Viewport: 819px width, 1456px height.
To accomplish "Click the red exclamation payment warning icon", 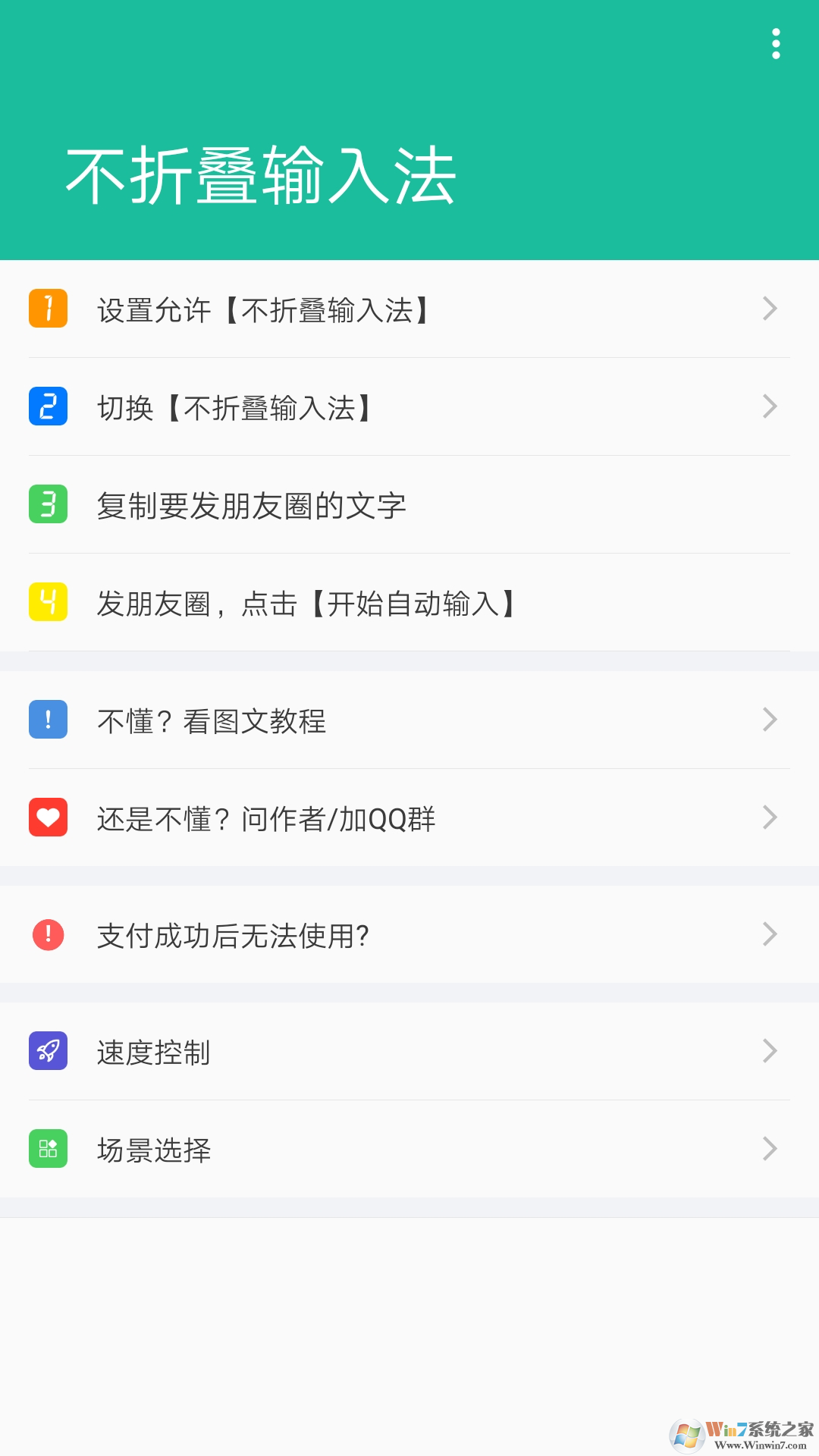I will tap(48, 935).
